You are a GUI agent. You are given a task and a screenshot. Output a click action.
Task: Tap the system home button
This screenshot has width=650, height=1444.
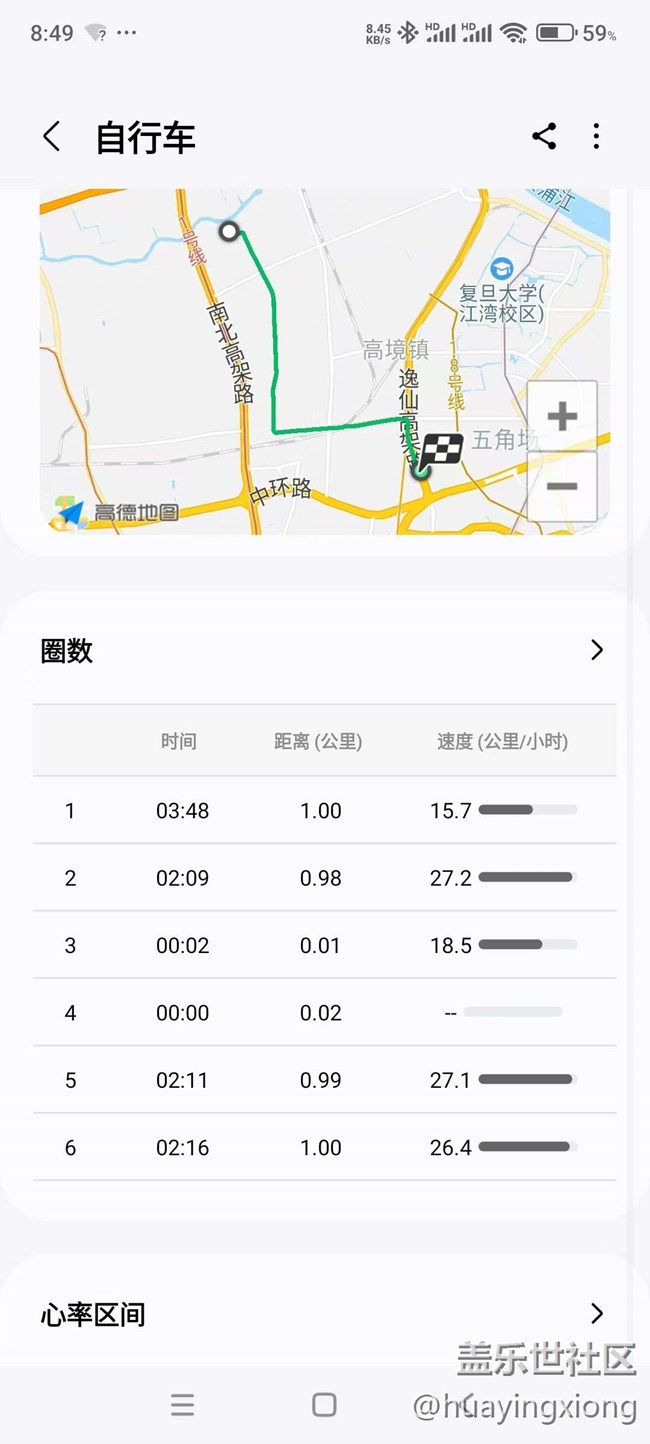click(324, 1405)
